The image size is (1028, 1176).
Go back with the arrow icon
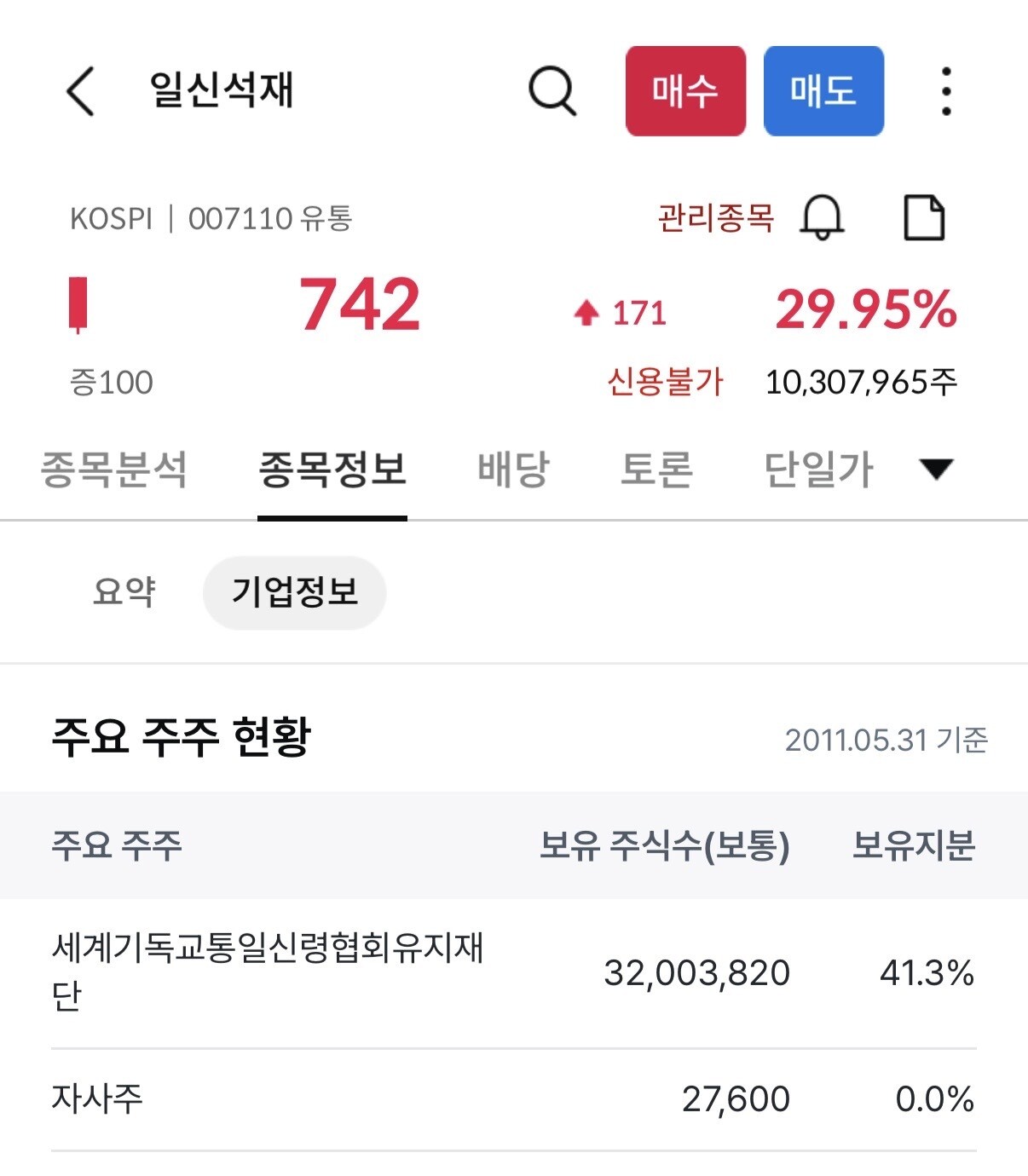tap(80, 90)
